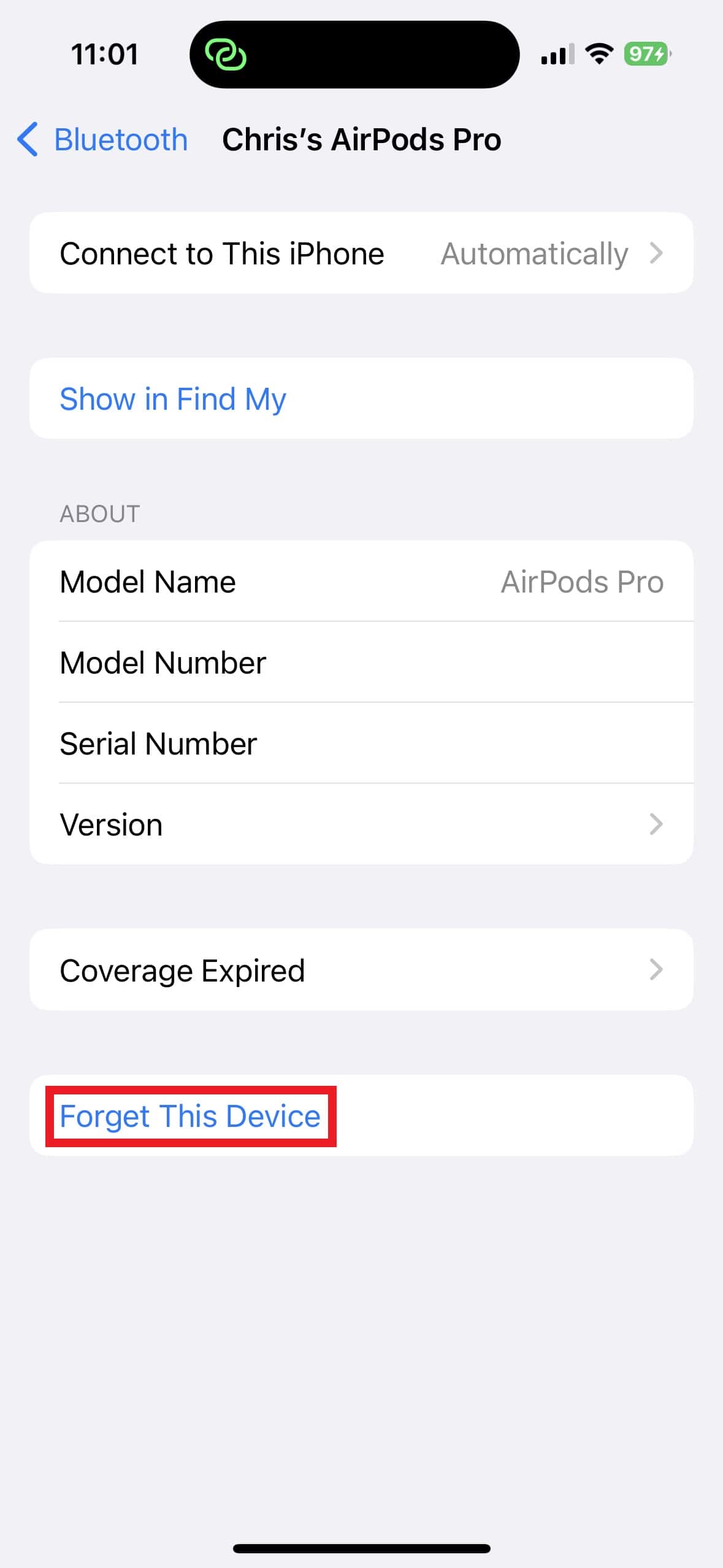This screenshot has width=723, height=1568.
Task: Tap Show in Find My
Action: pos(173,399)
